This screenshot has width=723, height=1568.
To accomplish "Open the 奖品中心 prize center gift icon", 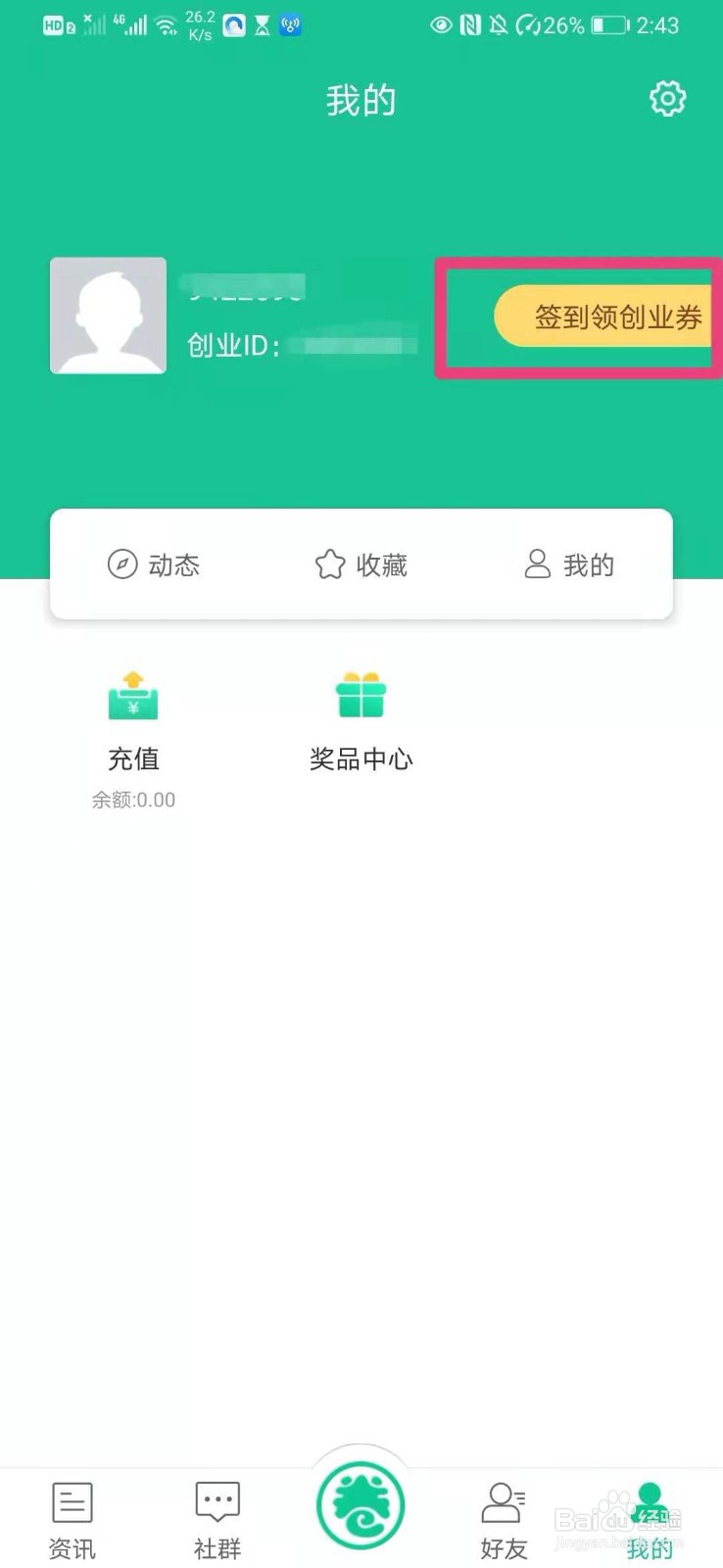I will click(361, 696).
